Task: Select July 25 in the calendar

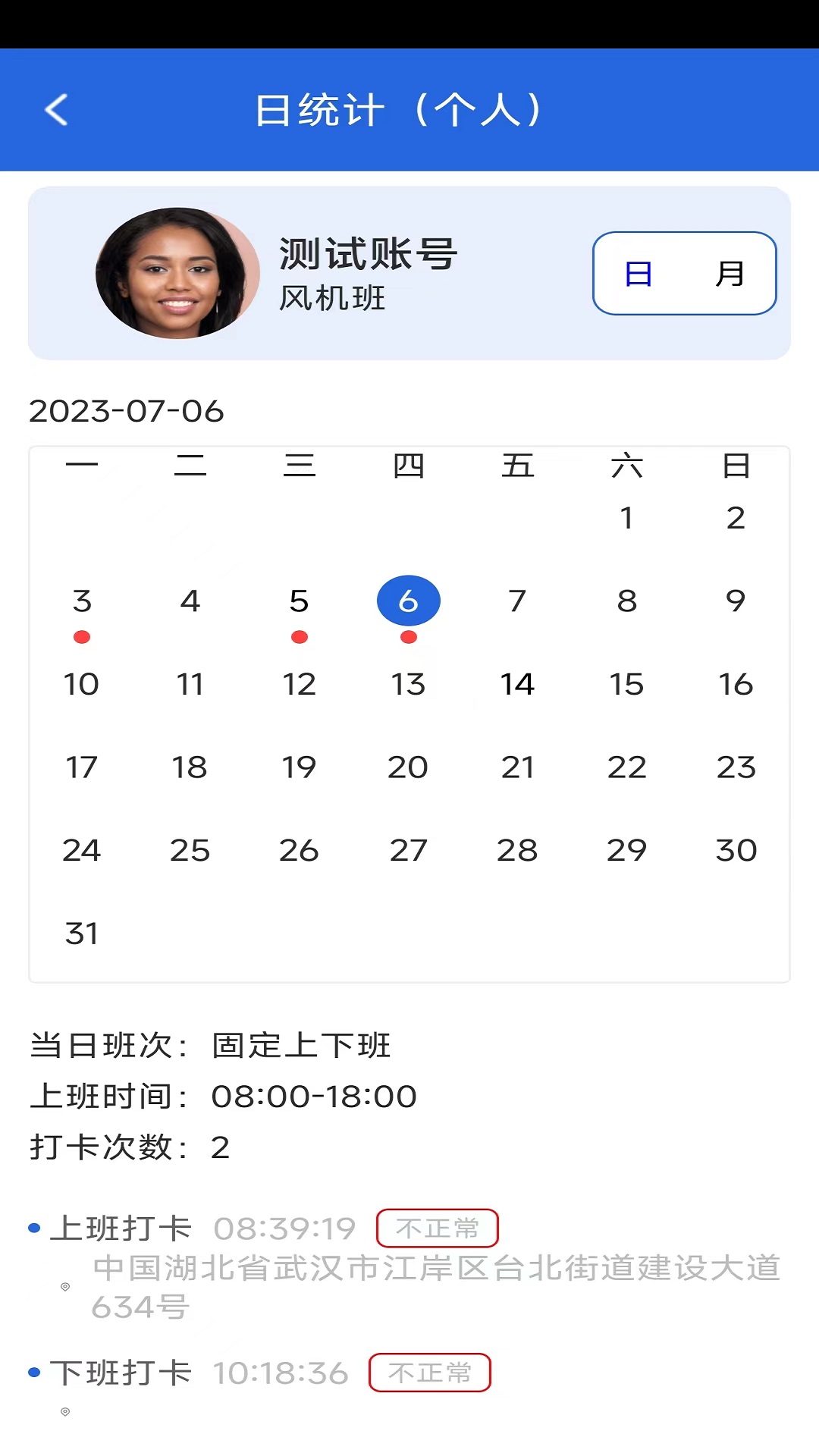Action: (190, 850)
